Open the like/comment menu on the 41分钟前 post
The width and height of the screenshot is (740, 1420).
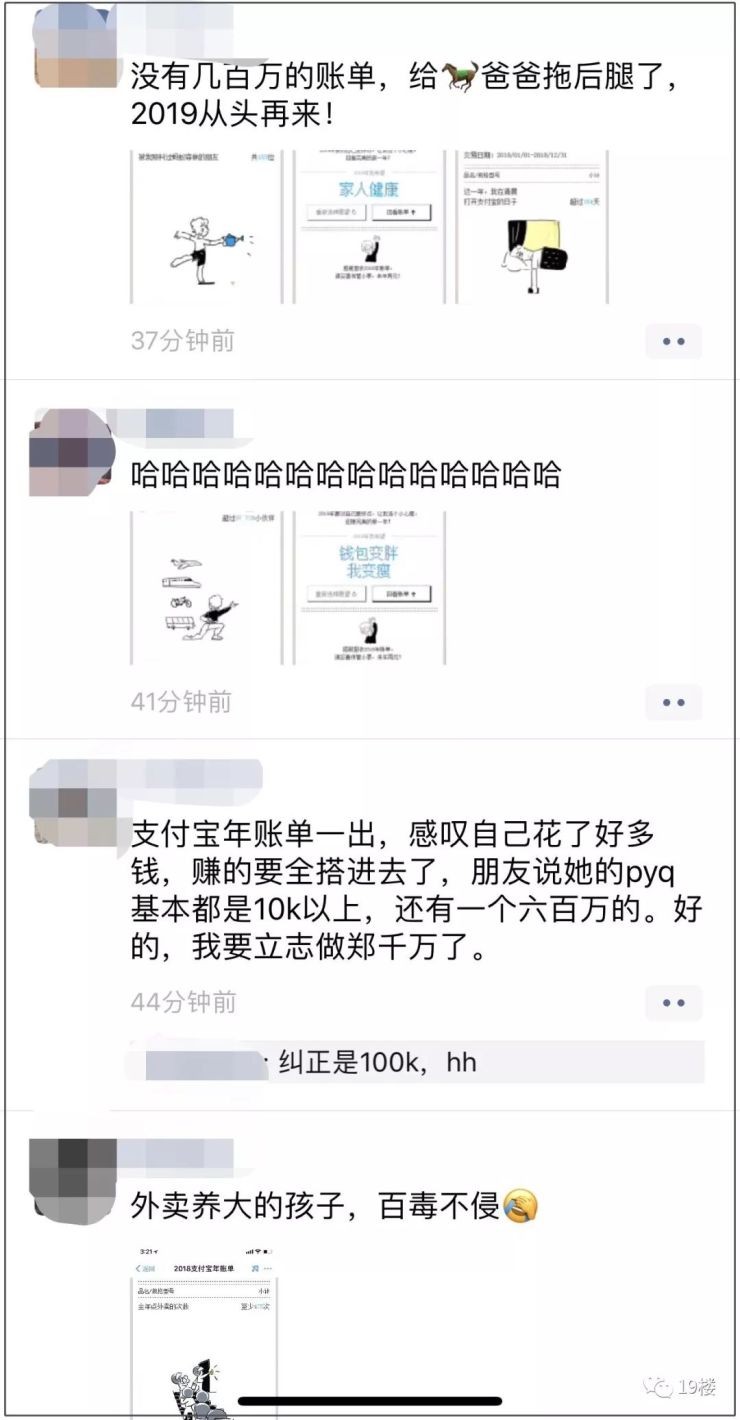click(673, 702)
